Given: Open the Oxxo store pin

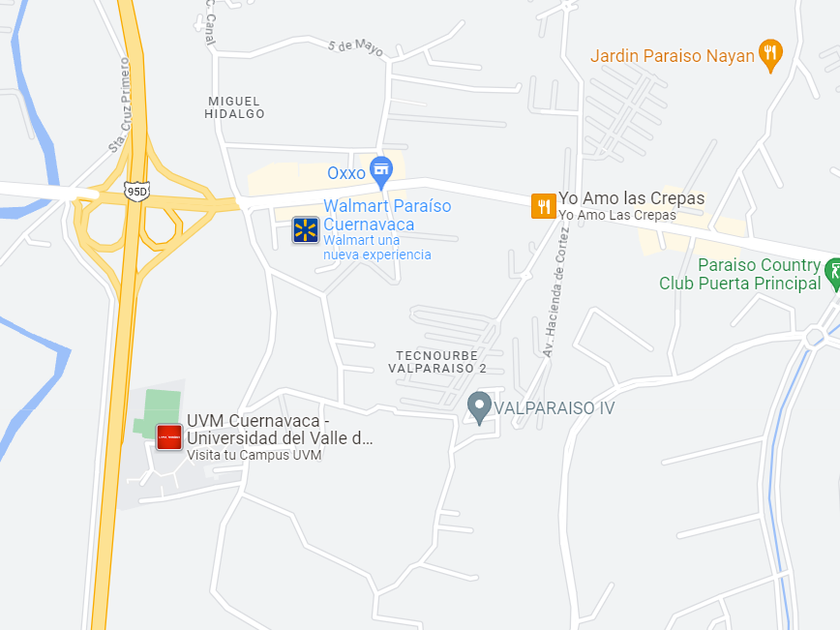Looking at the screenshot, I should tap(381, 170).
